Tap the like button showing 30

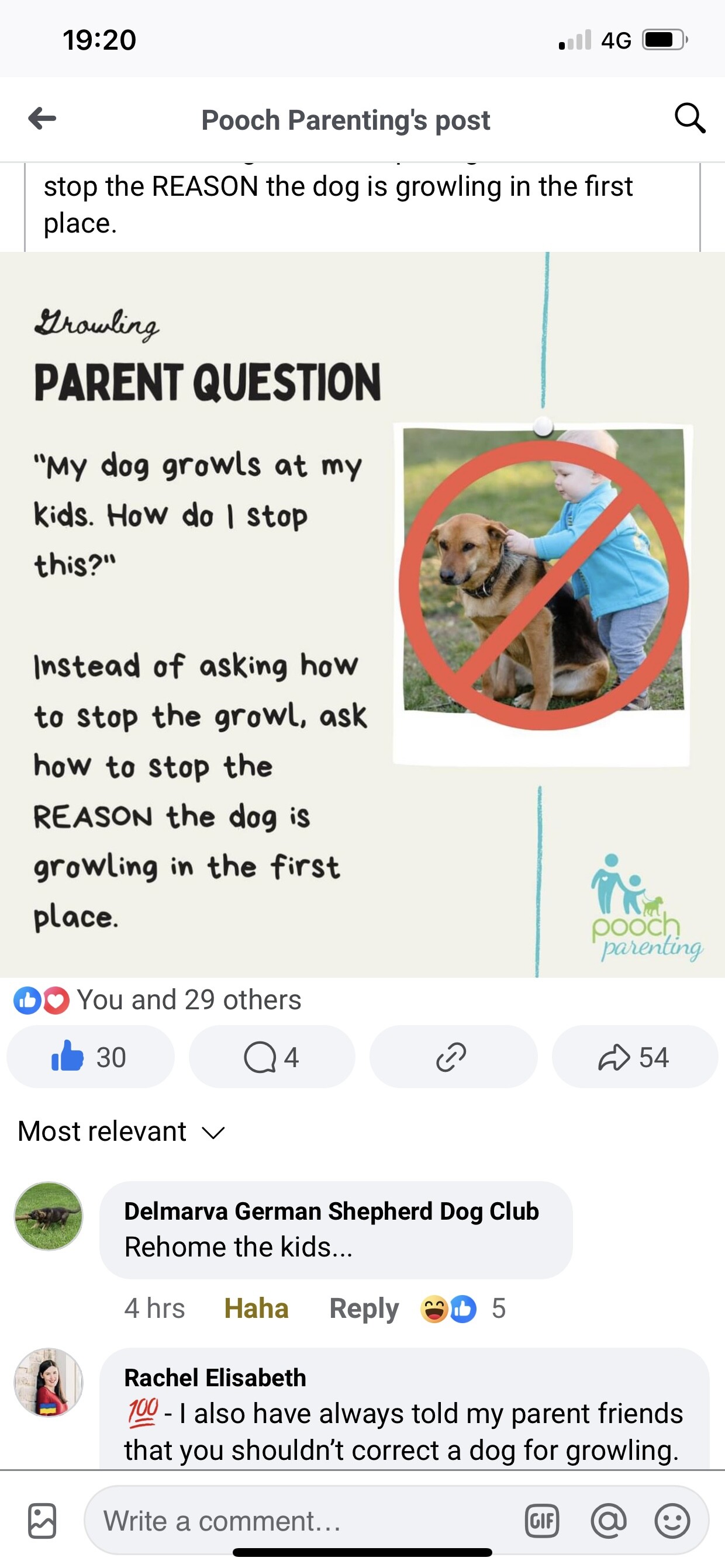click(90, 1057)
